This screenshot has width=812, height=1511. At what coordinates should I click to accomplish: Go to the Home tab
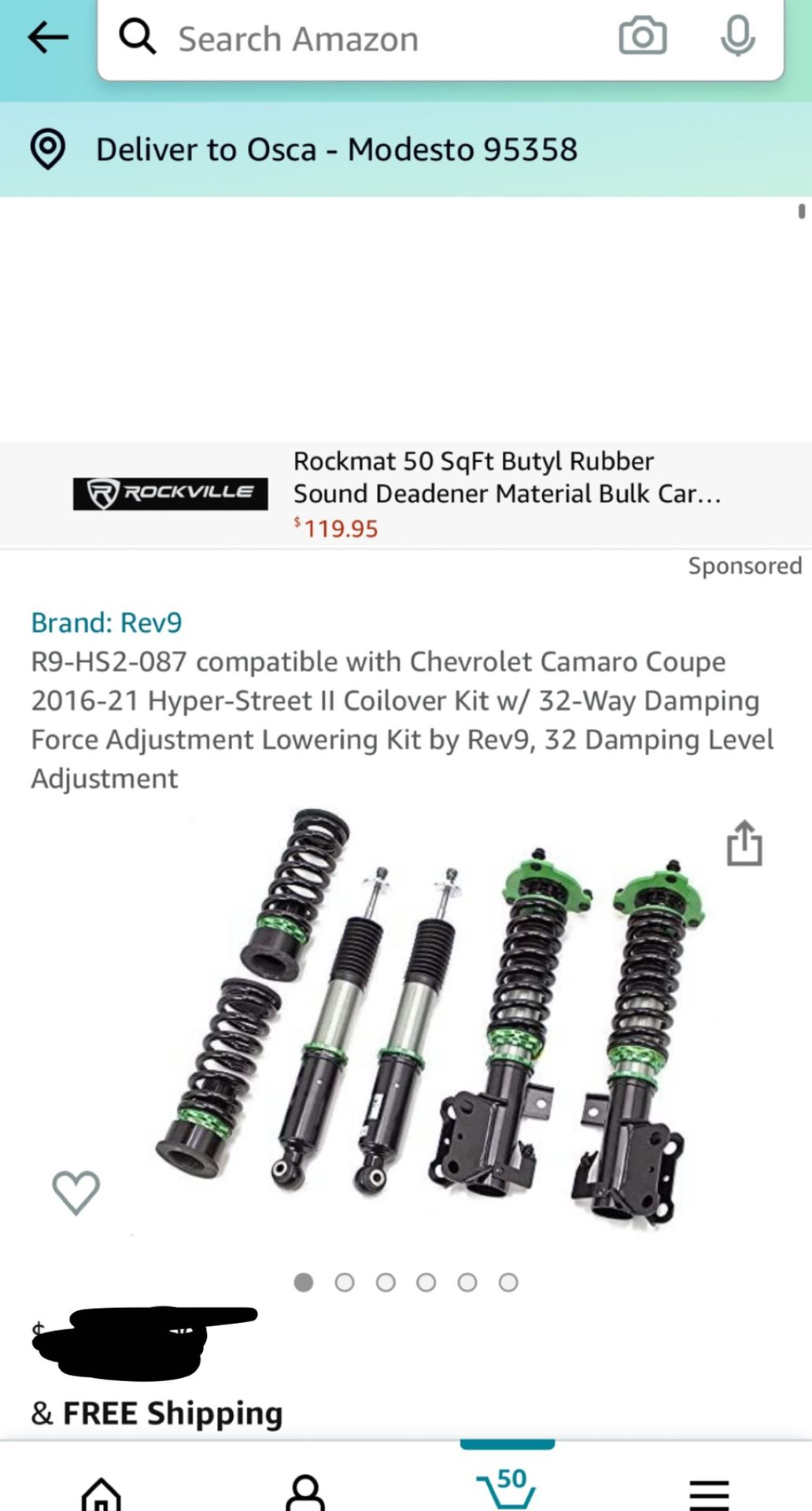coord(101,1492)
